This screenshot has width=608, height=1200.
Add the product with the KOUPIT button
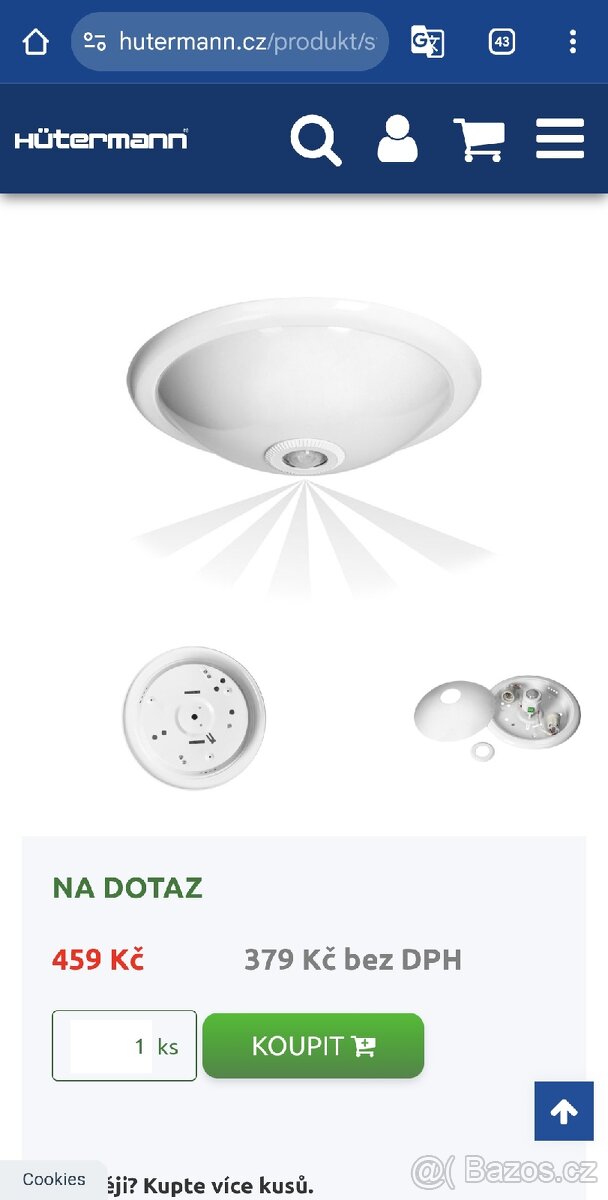coord(313,1046)
